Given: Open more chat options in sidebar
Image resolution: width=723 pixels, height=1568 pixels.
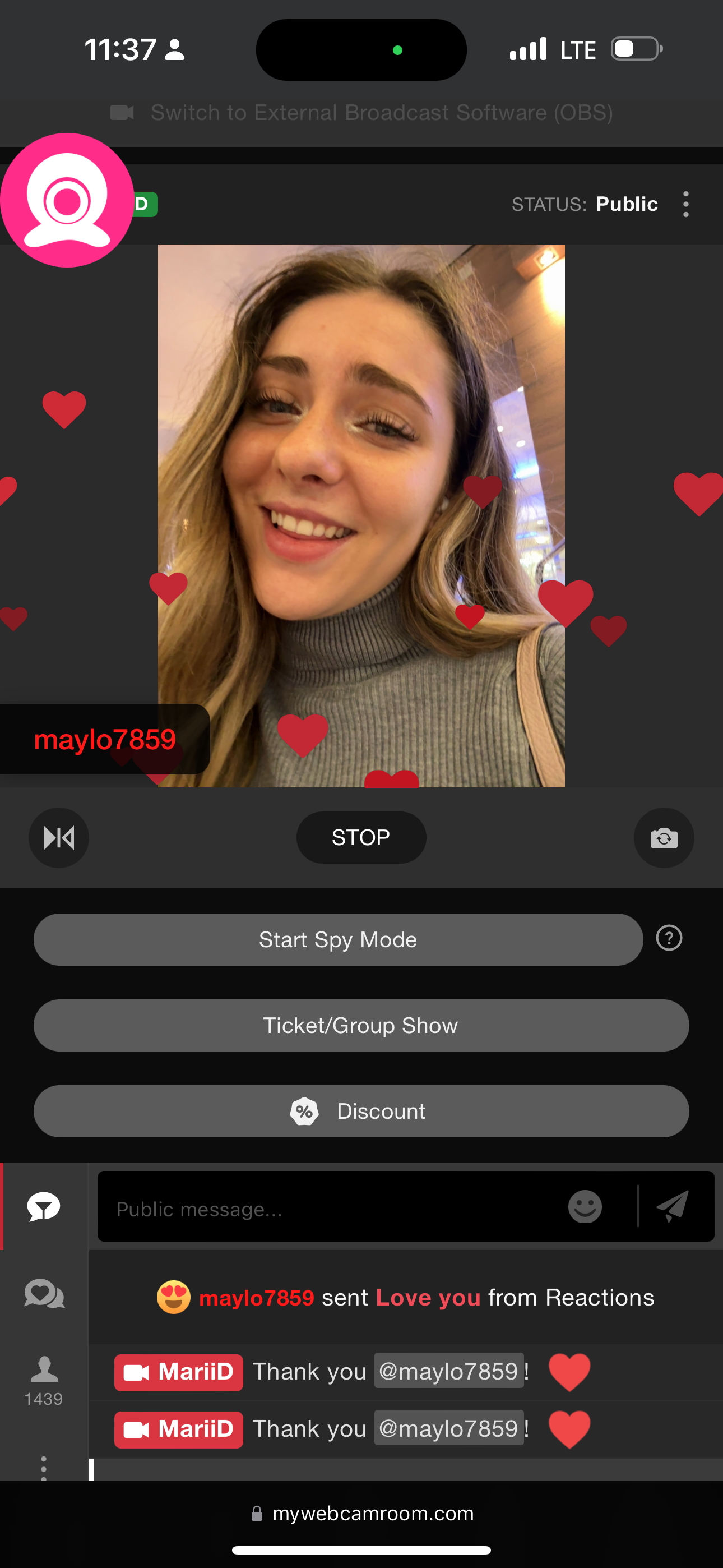Looking at the screenshot, I should 44,1467.
